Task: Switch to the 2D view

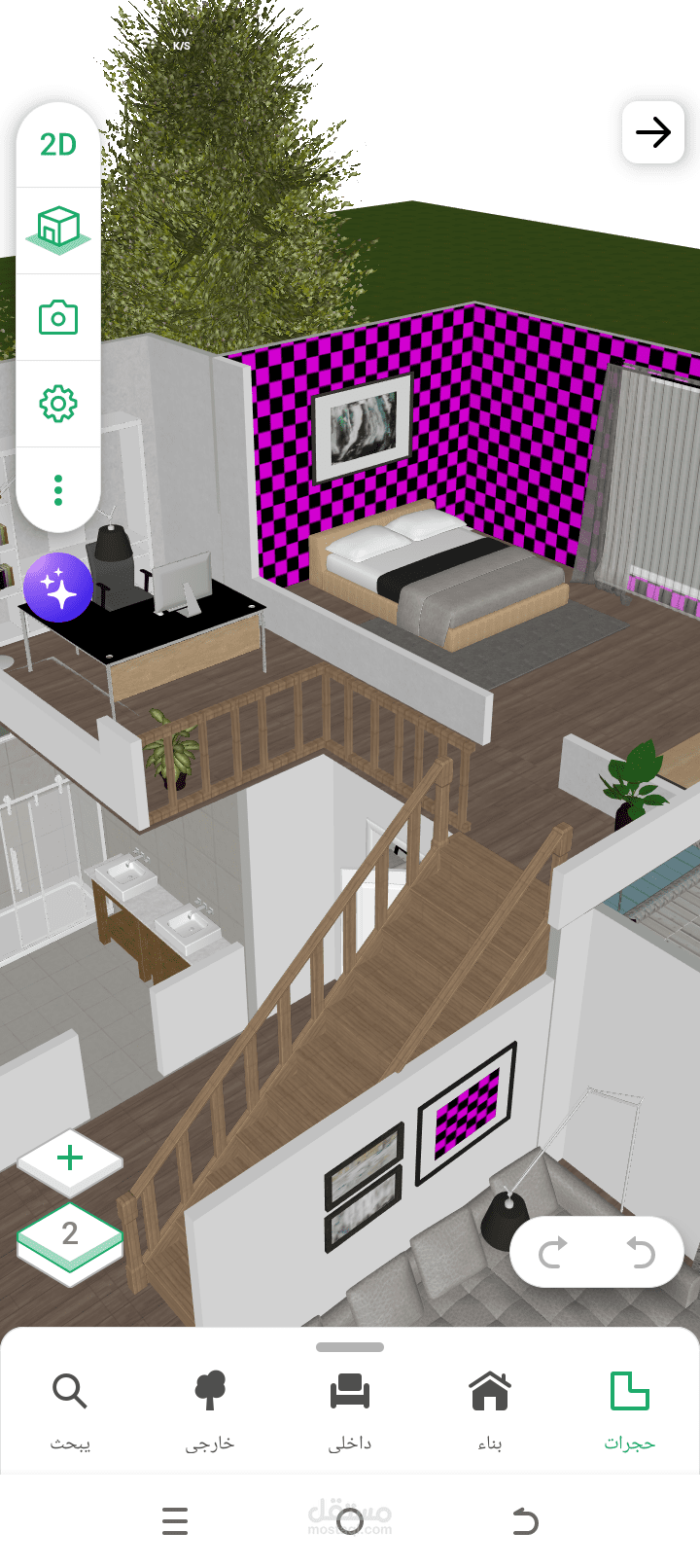Action: pyautogui.click(x=58, y=145)
